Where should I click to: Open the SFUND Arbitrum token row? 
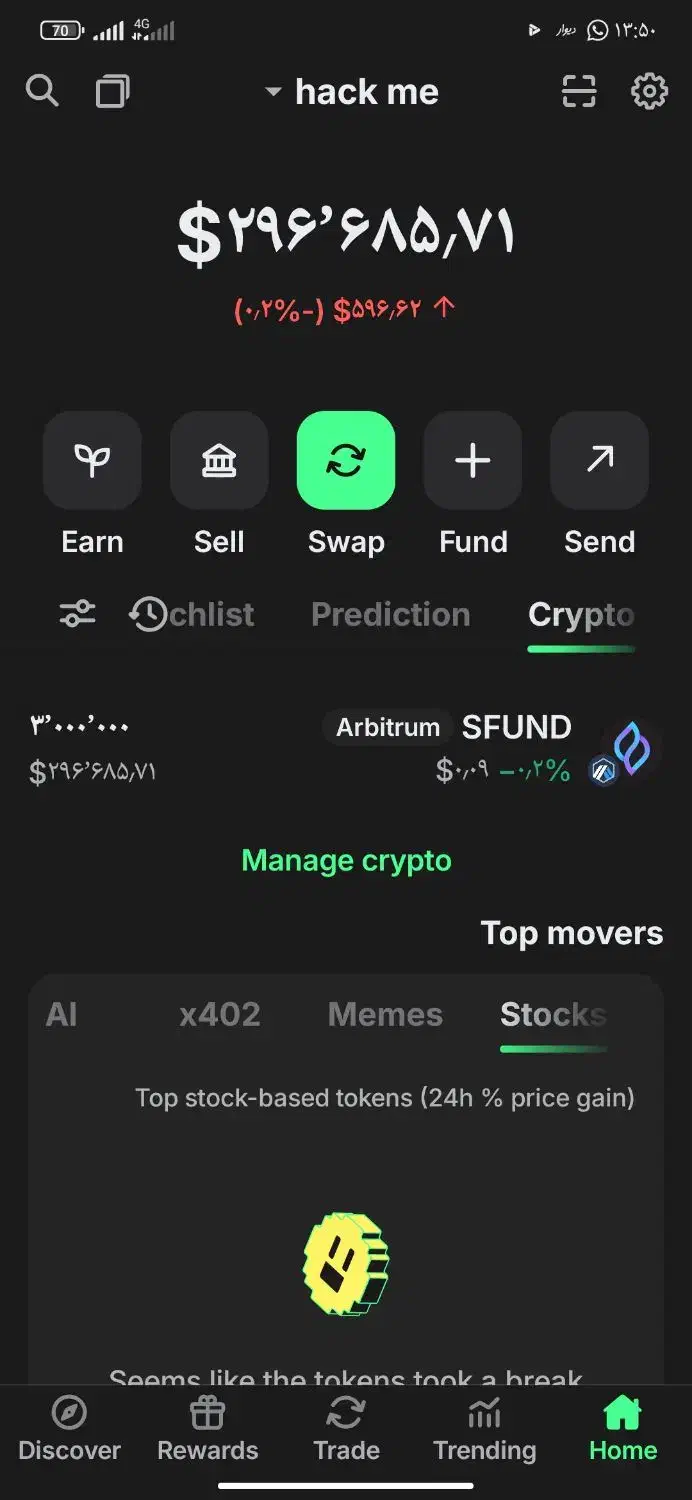click(346, 749)
